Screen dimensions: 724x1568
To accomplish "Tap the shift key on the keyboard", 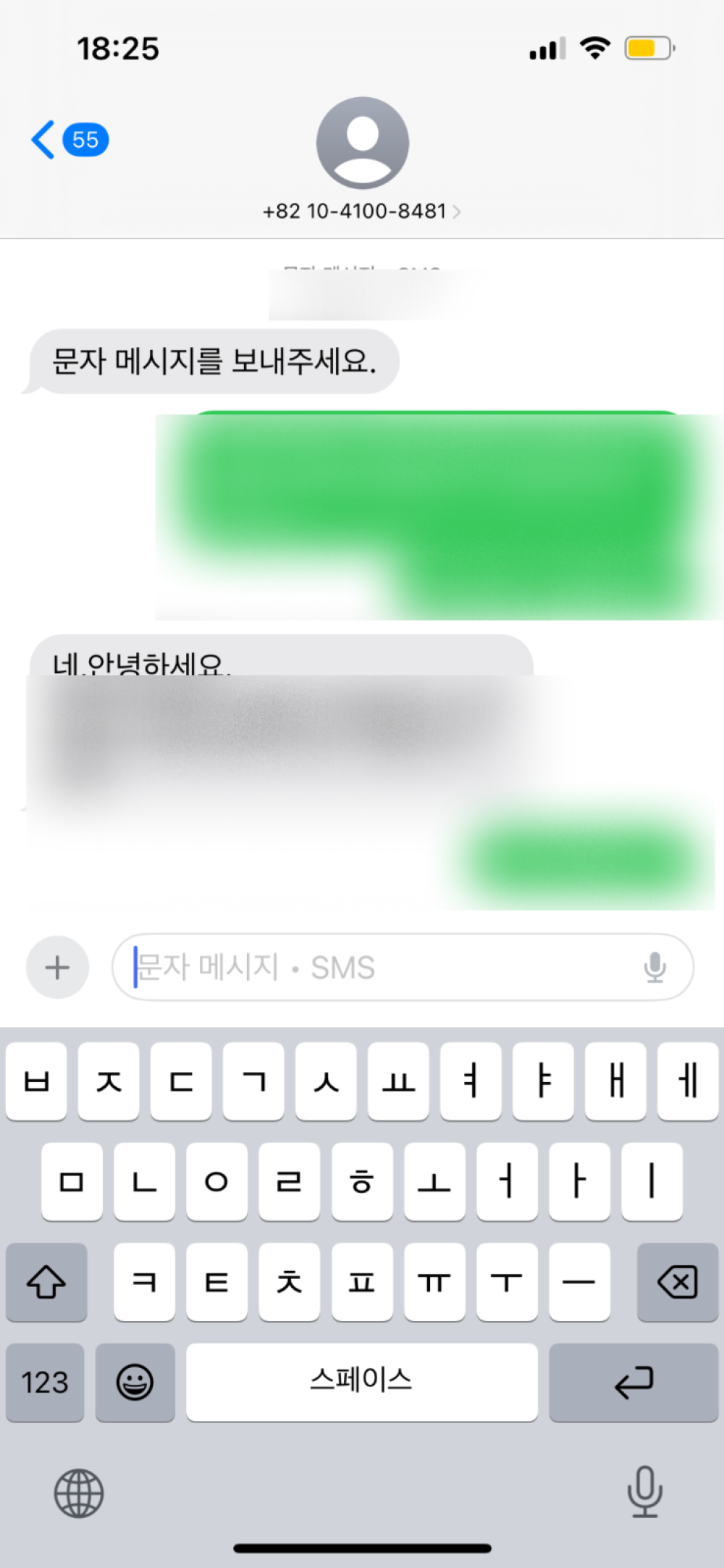I will click(x=46, y=1283).
